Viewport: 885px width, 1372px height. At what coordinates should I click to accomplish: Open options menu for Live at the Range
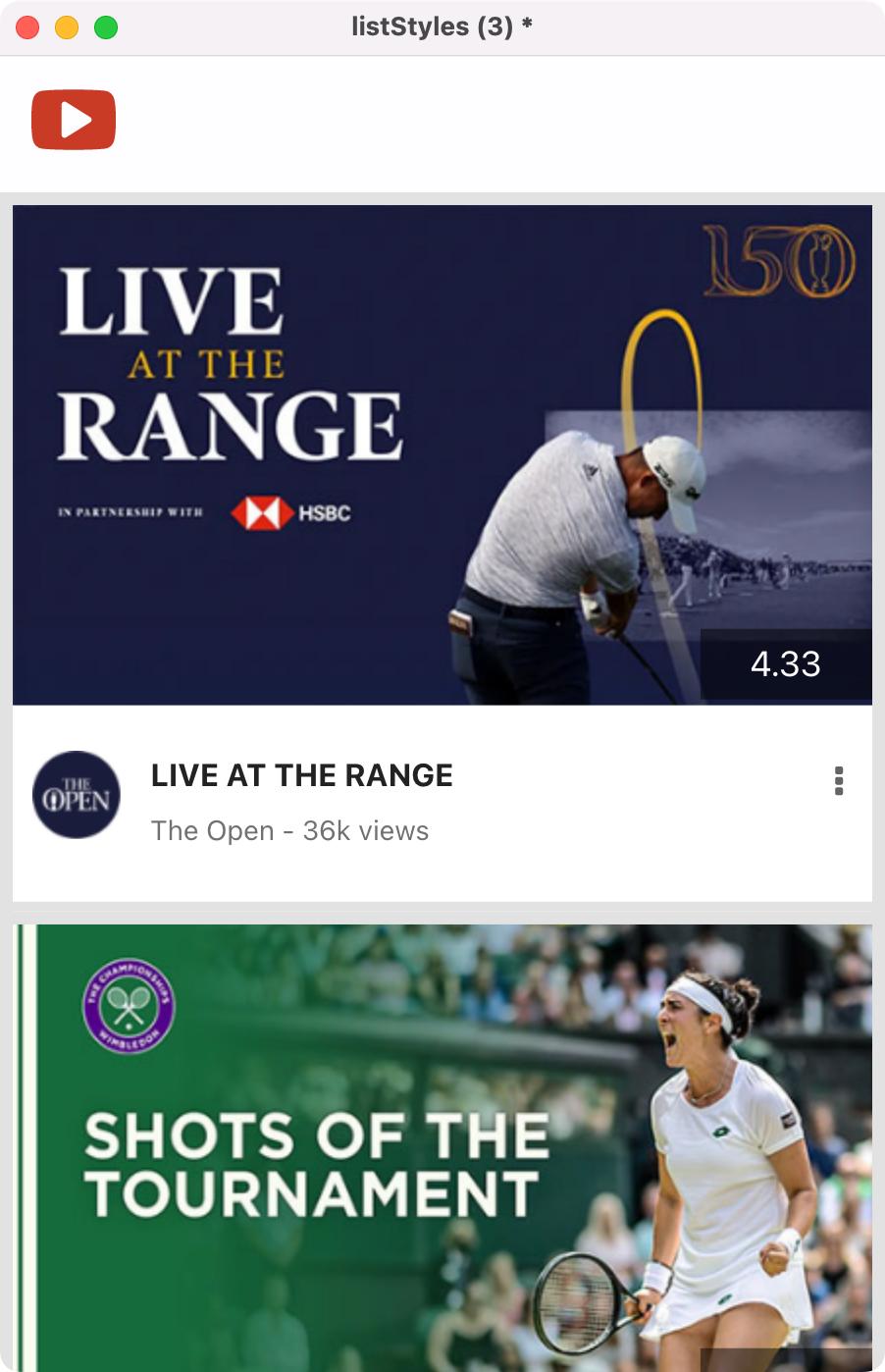point(839,780)
